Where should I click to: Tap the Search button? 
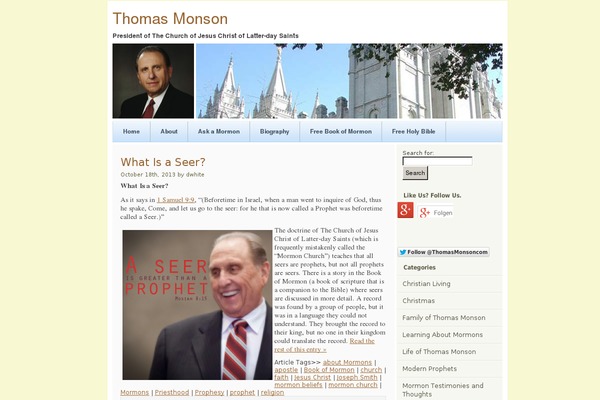pos(415,173)
